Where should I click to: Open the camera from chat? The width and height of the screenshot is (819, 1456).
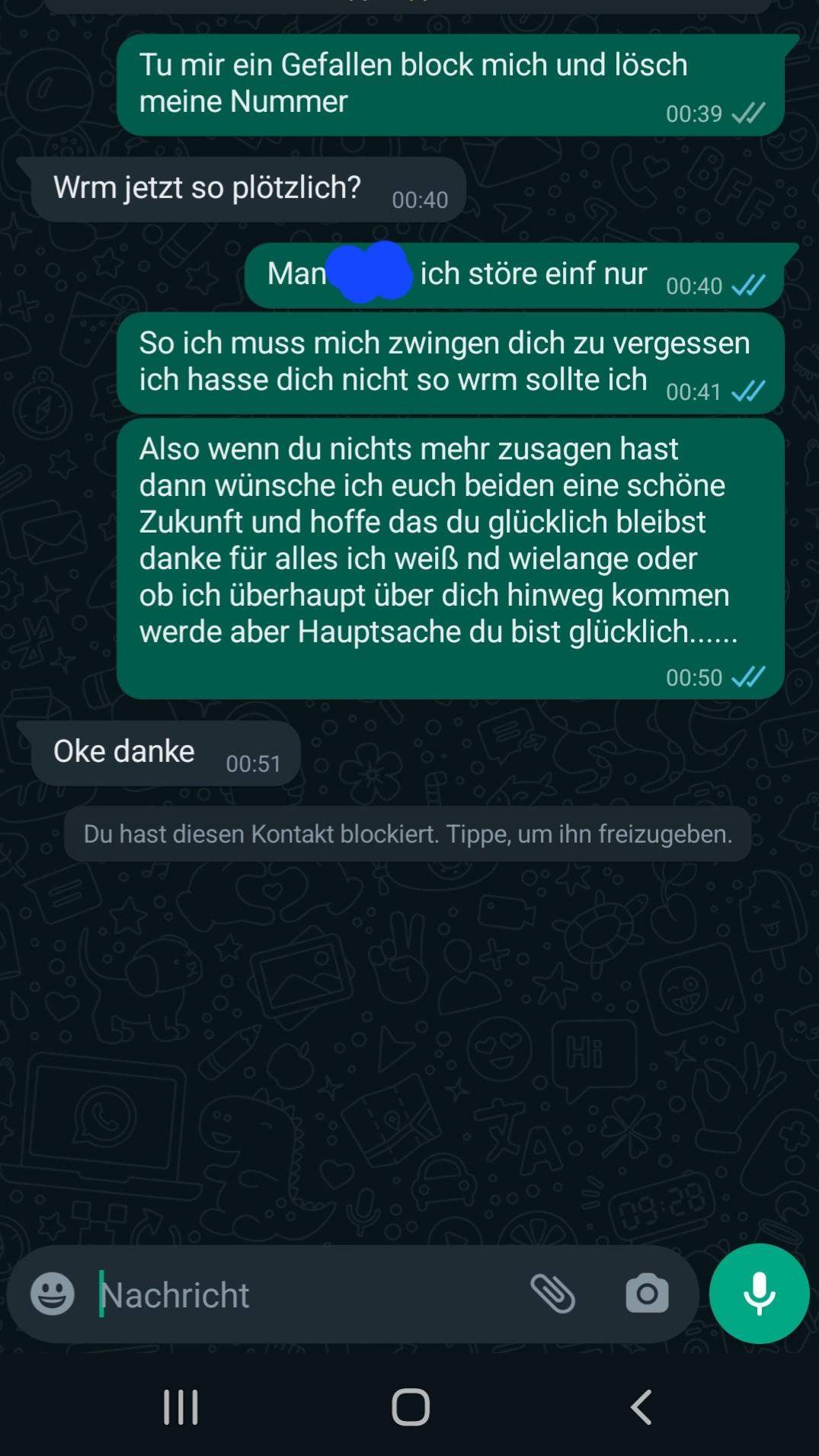coord(647,1293)
